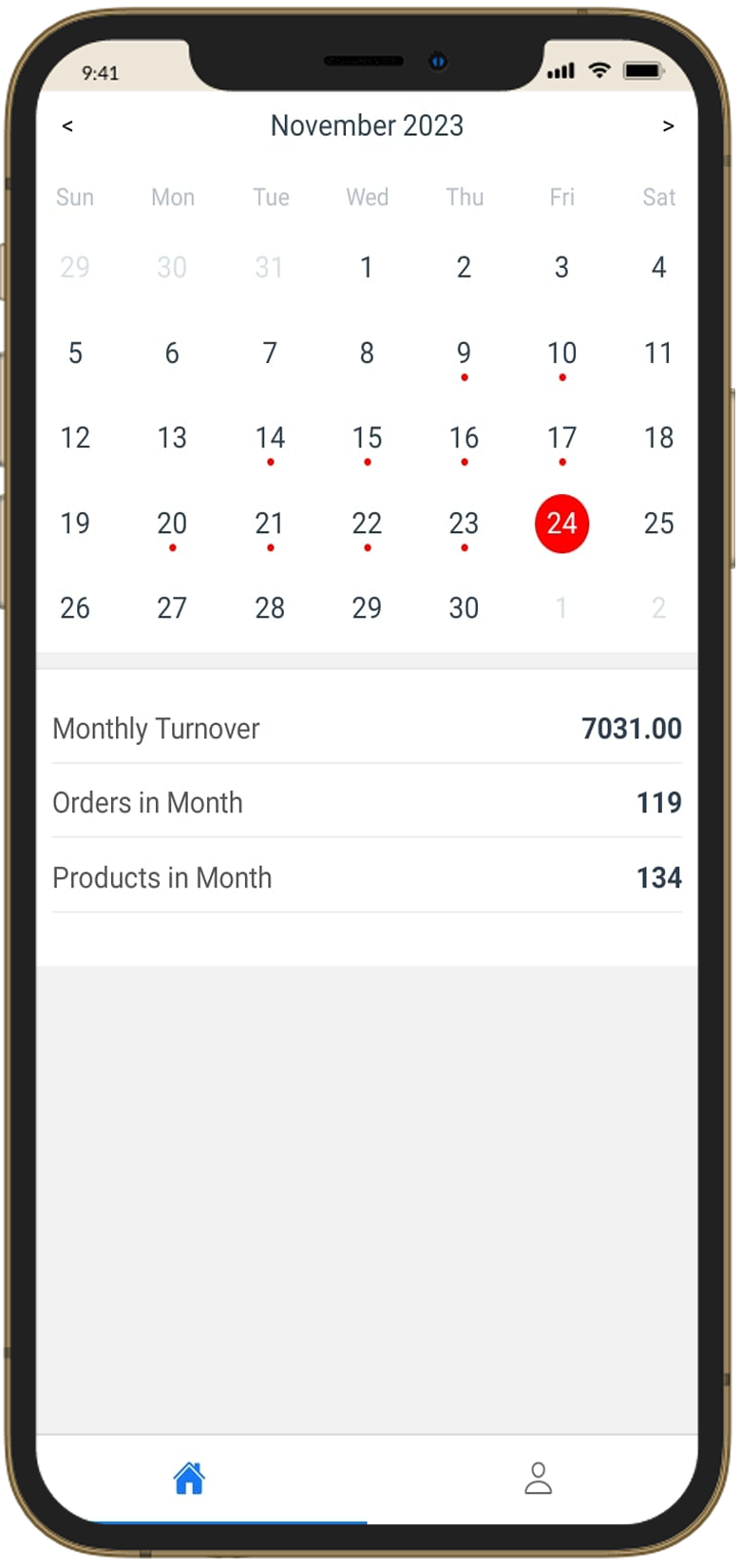Go to the next month
Viewport: 742px width, 1568px height.
pyautogui.click(x=668, y=126)
